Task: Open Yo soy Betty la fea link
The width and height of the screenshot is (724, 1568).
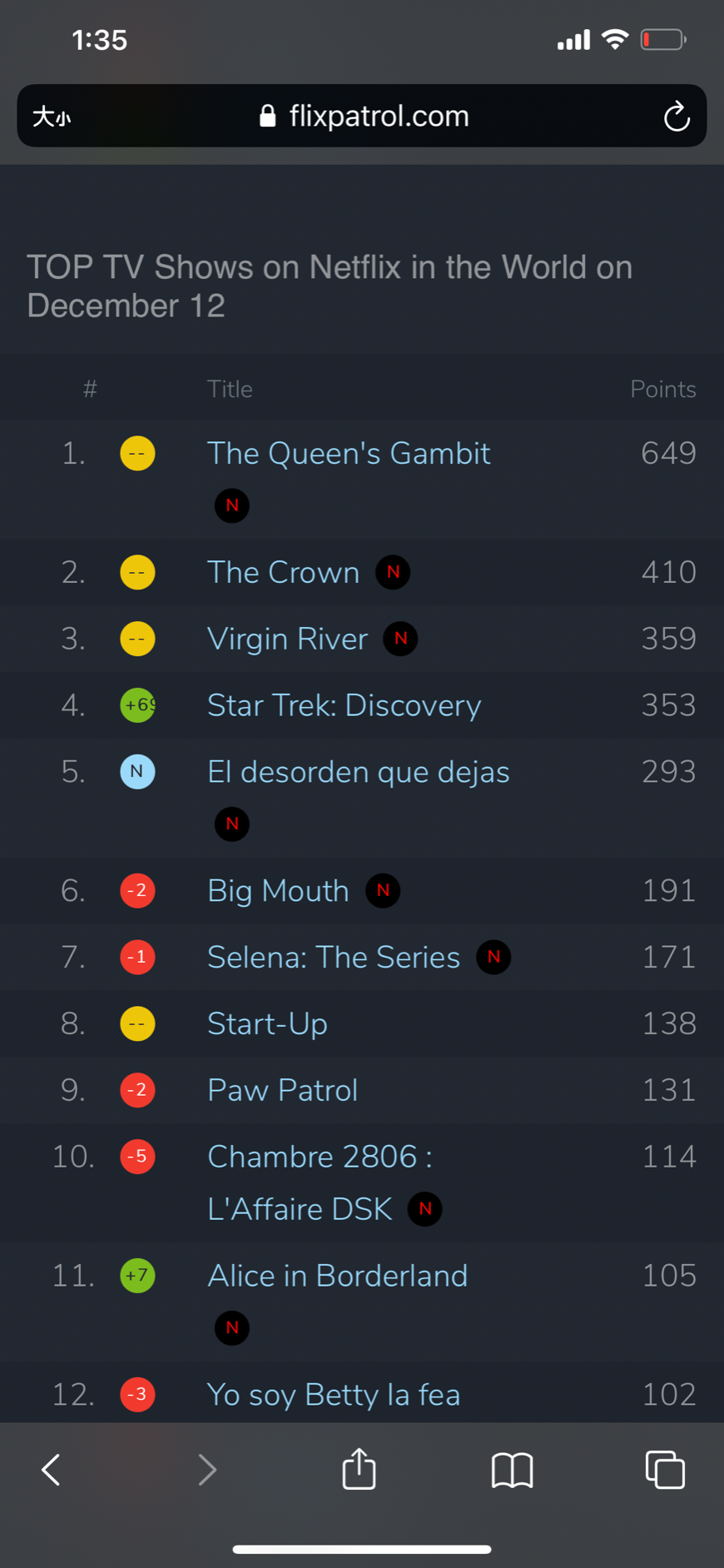Action: (x=333, y=1395)
